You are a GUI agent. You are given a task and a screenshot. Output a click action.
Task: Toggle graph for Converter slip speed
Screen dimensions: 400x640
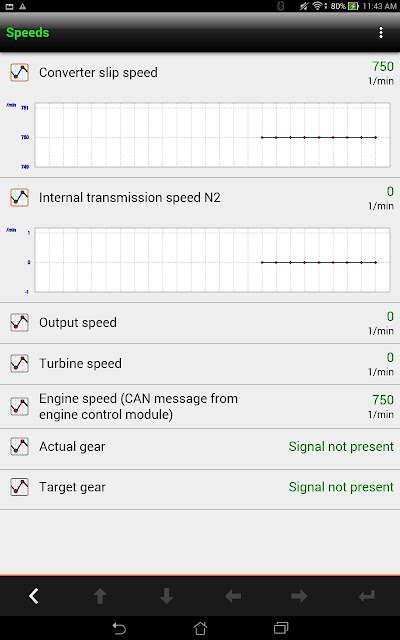(19, 73)
